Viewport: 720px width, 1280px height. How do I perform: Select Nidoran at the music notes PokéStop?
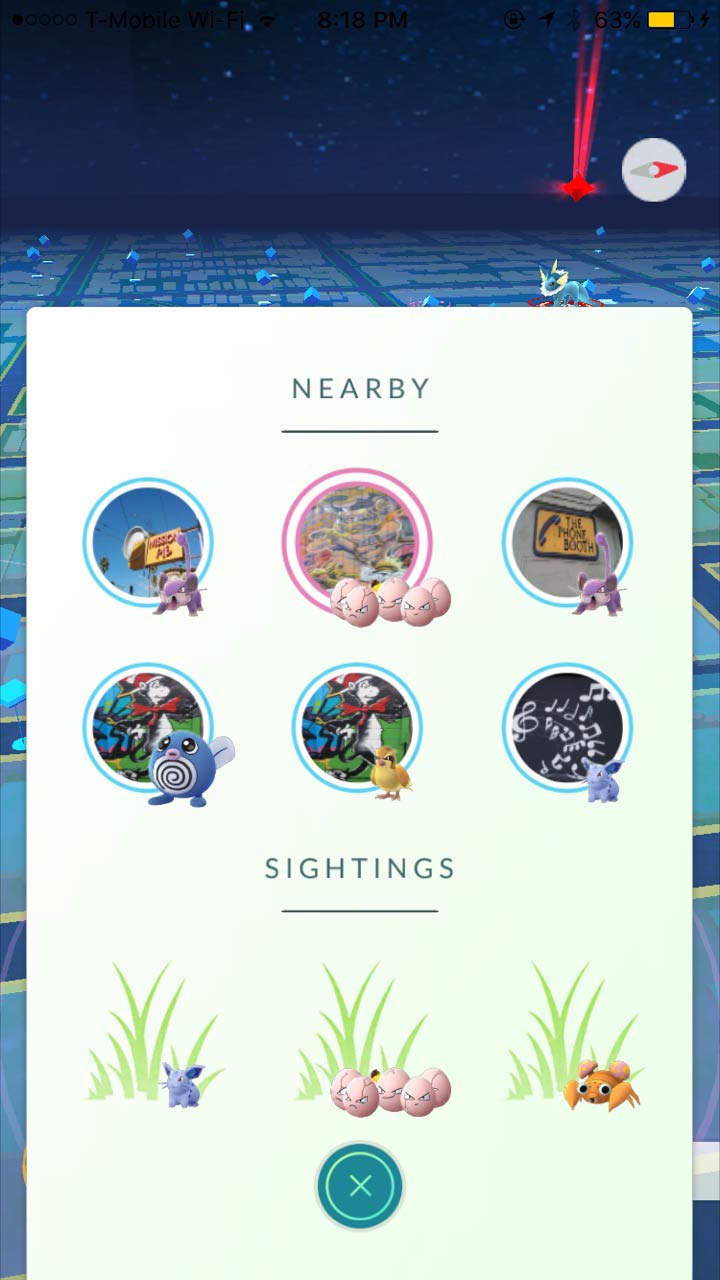pyautogui.click(x=567, y=730)
